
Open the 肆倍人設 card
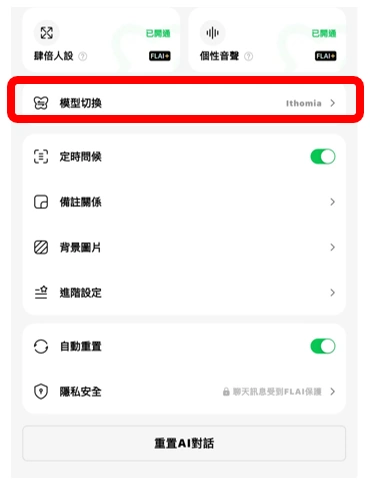tap(101, 41)
